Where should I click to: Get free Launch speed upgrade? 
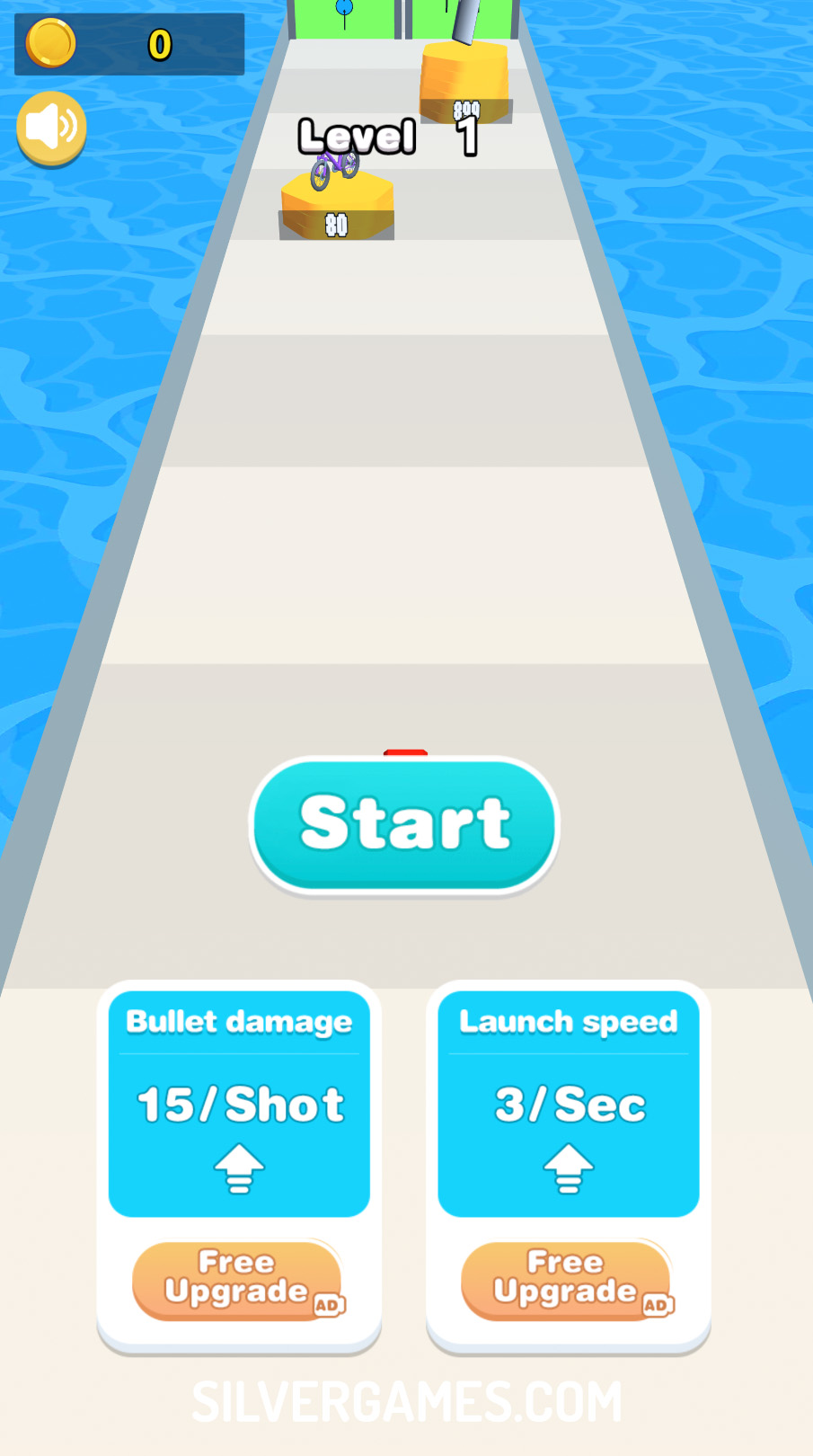567,1279
